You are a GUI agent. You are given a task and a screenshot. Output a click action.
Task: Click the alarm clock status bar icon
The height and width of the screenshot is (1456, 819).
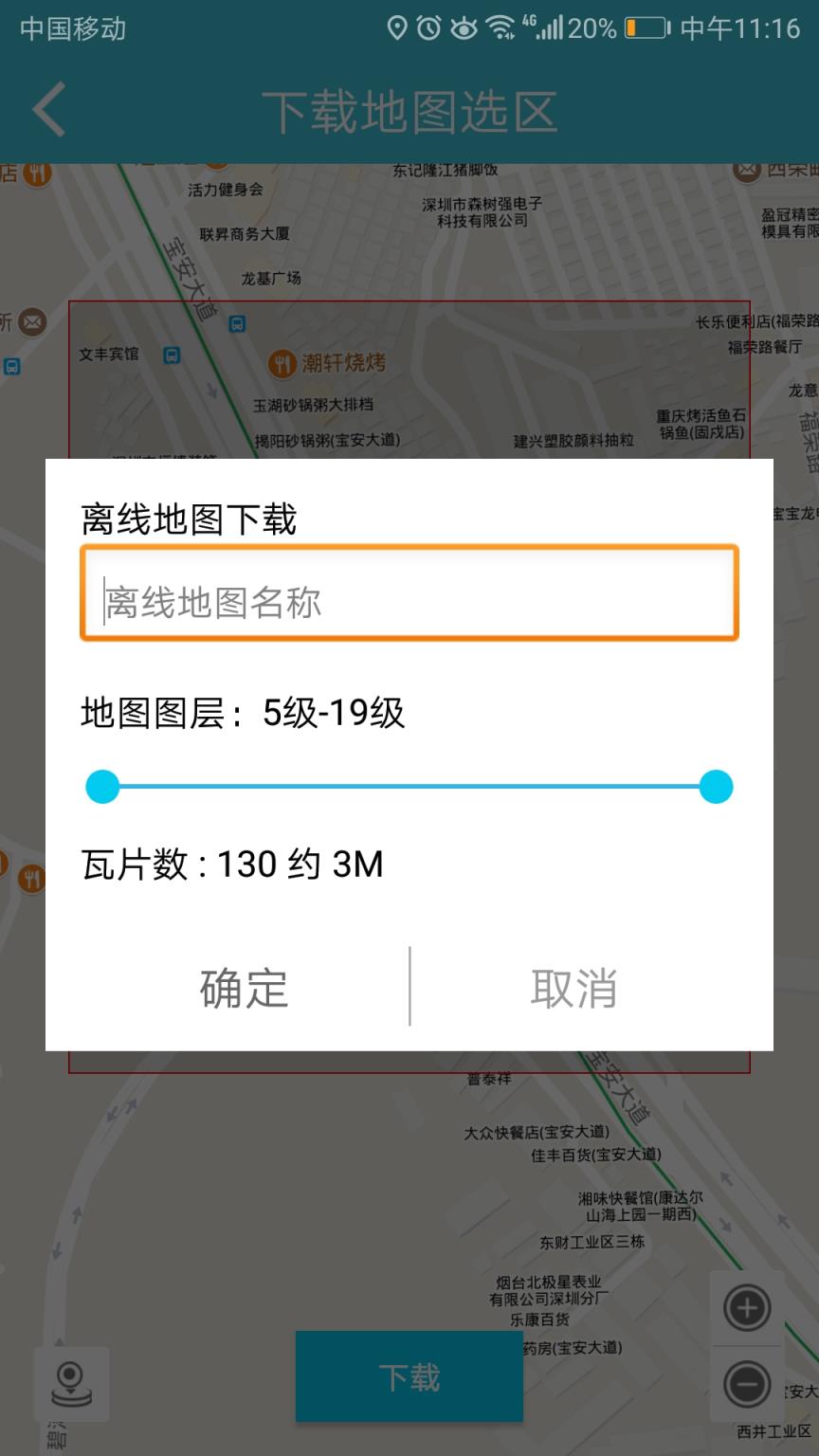(x=428, y=27)
